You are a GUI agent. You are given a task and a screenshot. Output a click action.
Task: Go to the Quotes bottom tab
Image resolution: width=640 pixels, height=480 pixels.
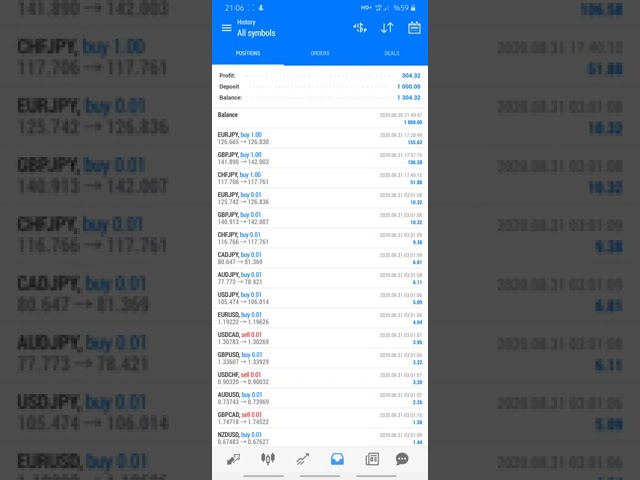tap(233, 459)
